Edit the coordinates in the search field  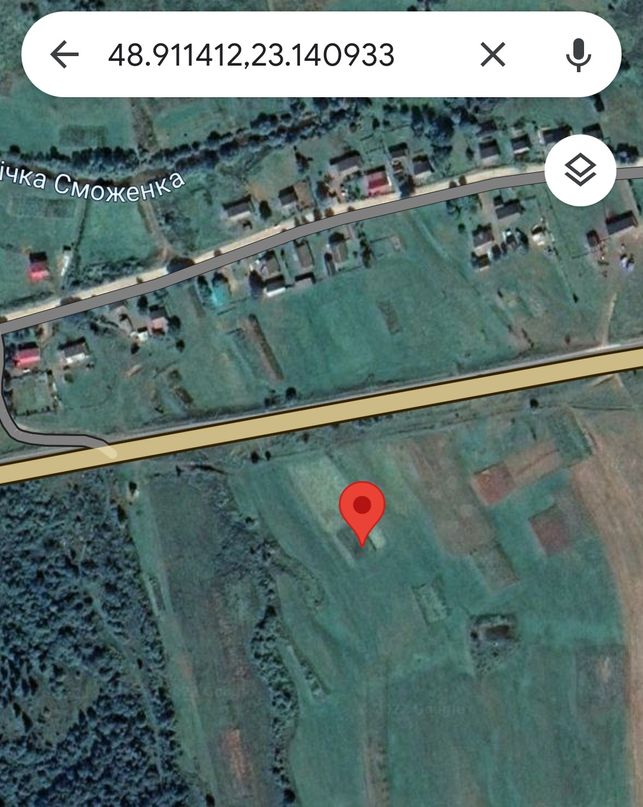[251, 54]
